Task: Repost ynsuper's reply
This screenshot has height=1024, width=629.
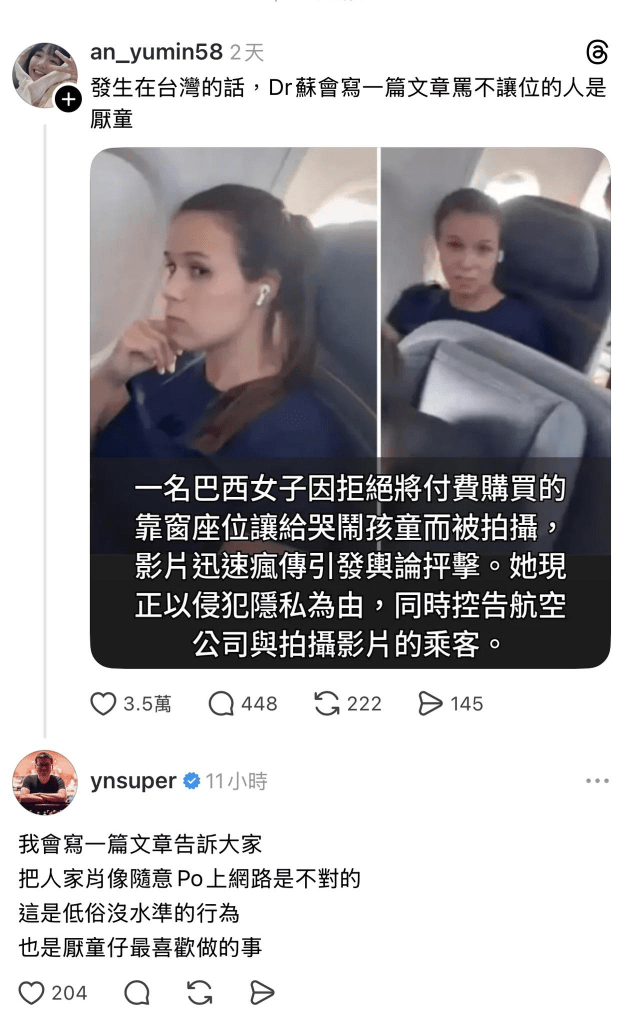Action: point(200,993)
